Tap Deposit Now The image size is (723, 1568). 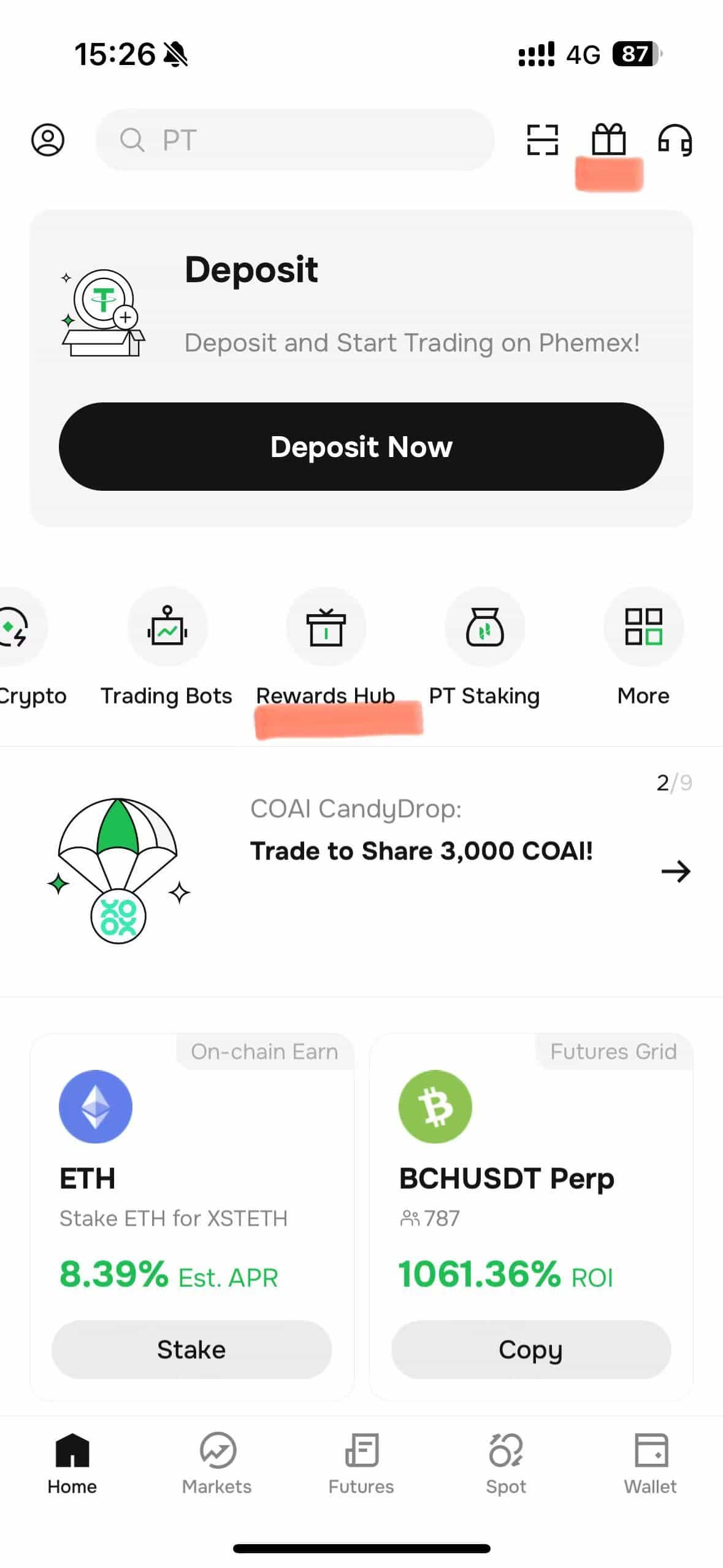click(x=361, y=447)
